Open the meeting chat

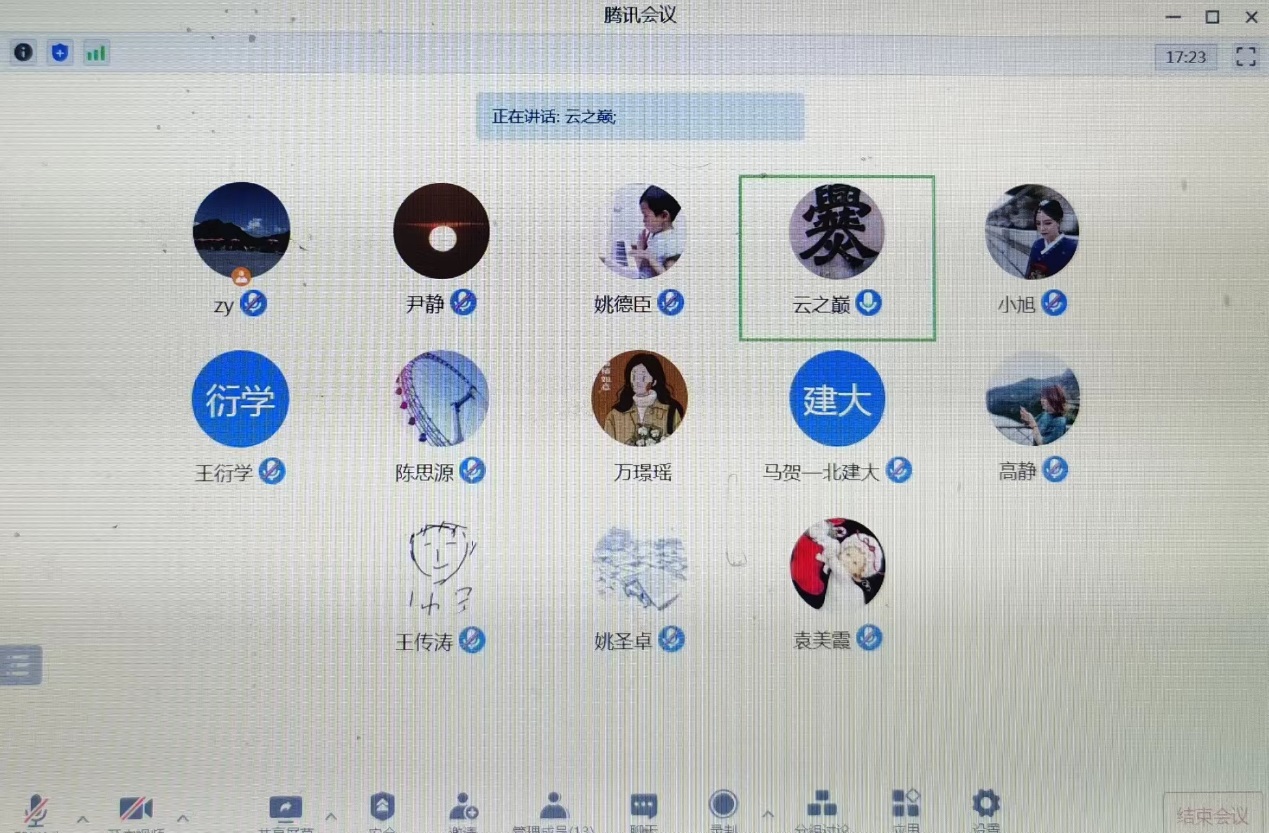pos(644,807)
